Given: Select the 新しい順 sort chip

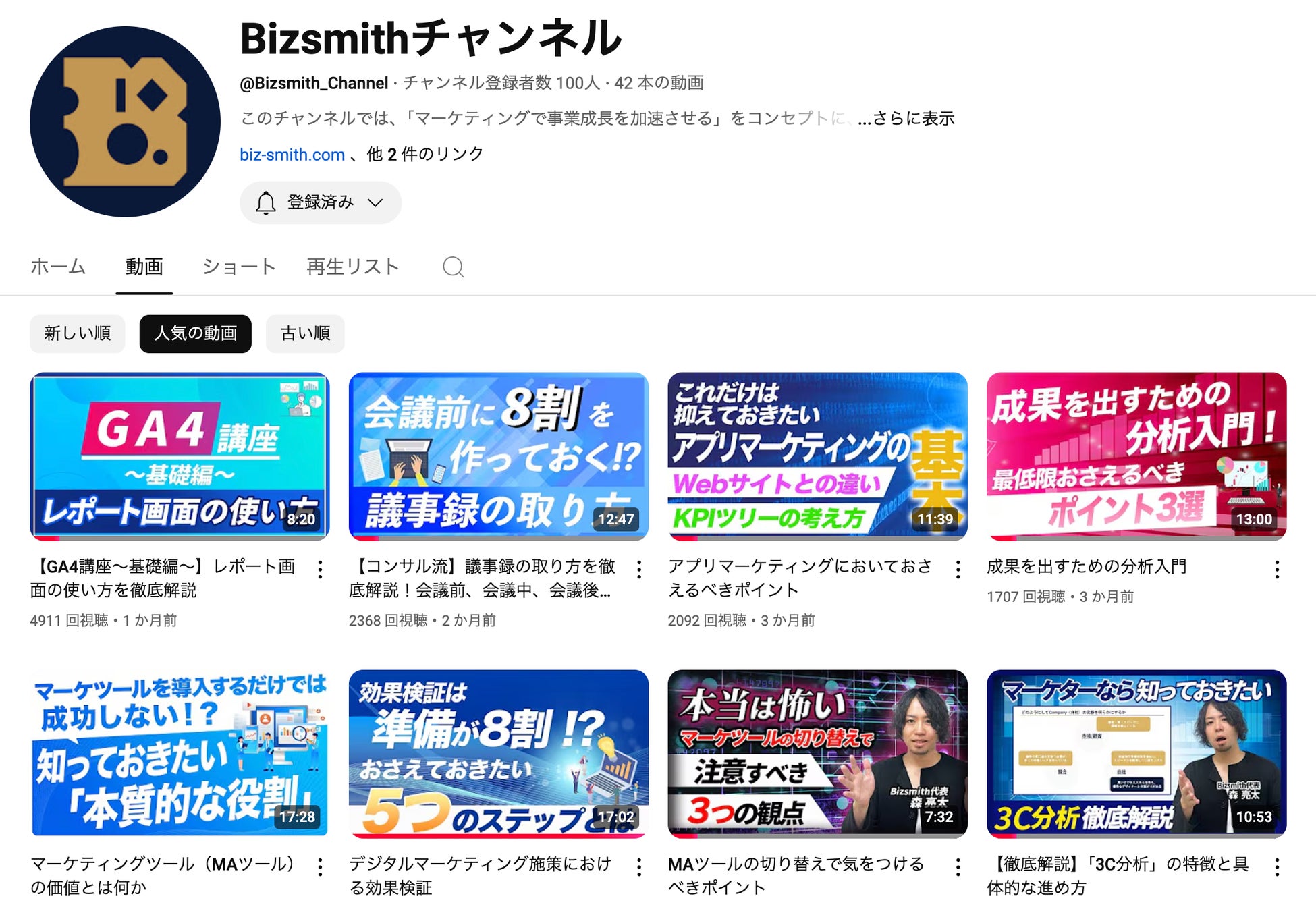Looking at the screenshot, I should point(77,333).
